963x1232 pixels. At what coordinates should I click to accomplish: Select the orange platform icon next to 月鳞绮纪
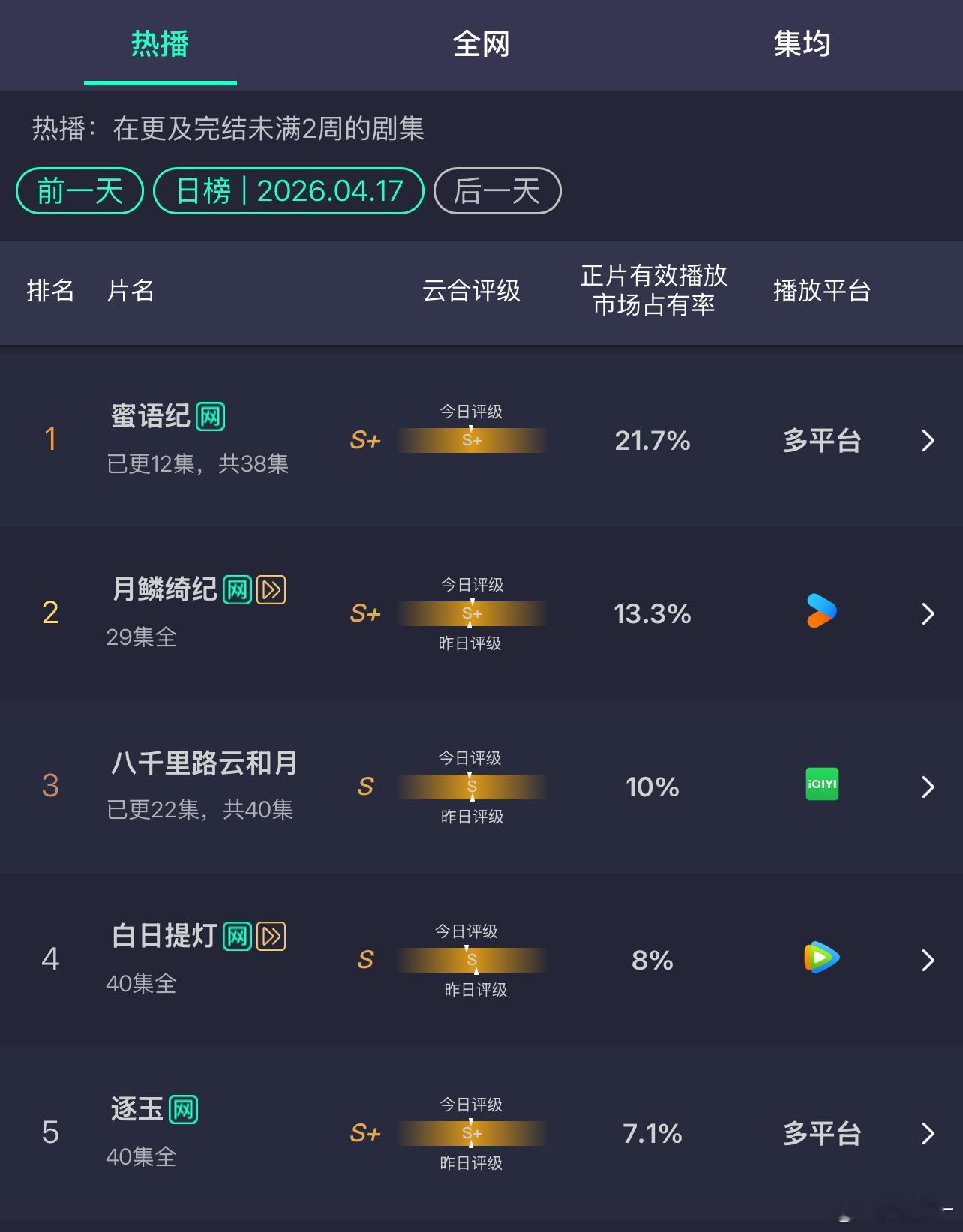click(821, 611)
